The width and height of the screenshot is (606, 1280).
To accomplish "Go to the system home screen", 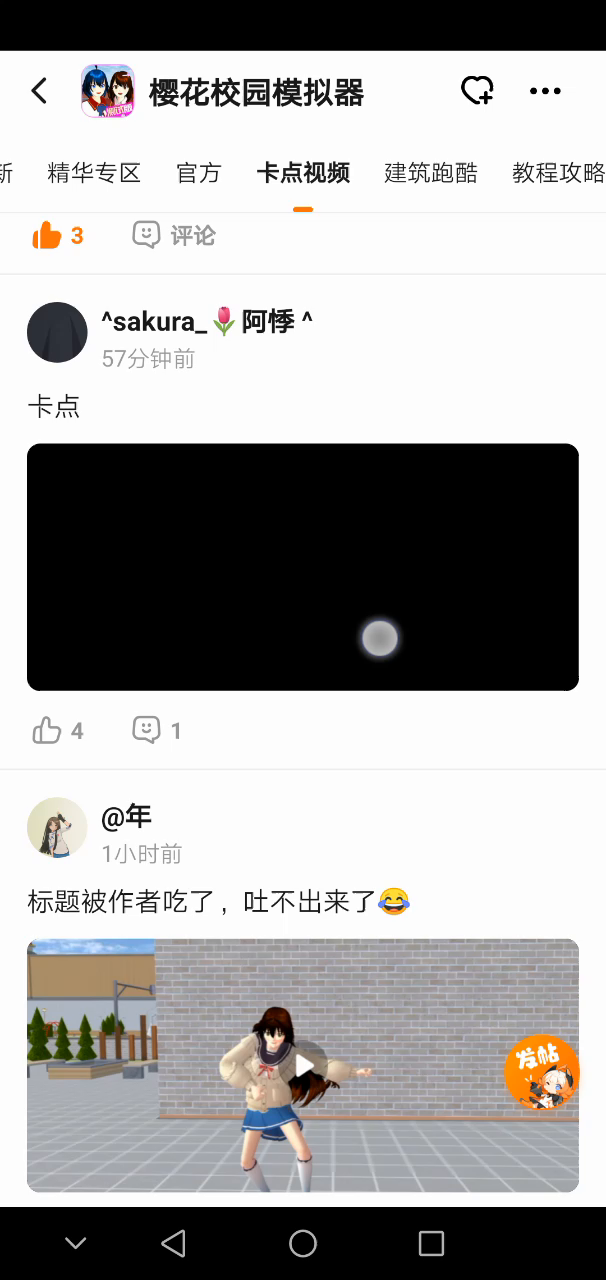I will coord(303,1243).
